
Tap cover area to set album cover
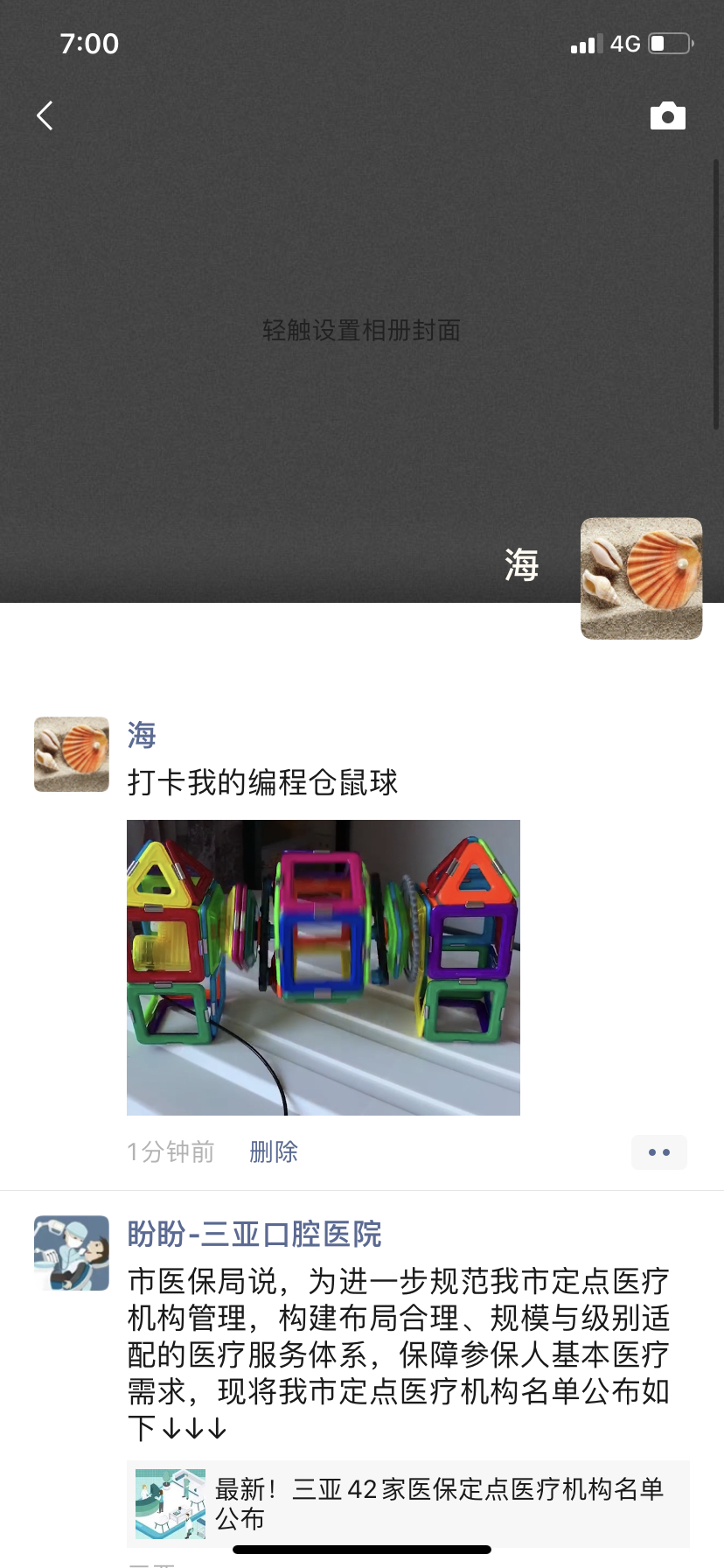(x=361, y=330)
